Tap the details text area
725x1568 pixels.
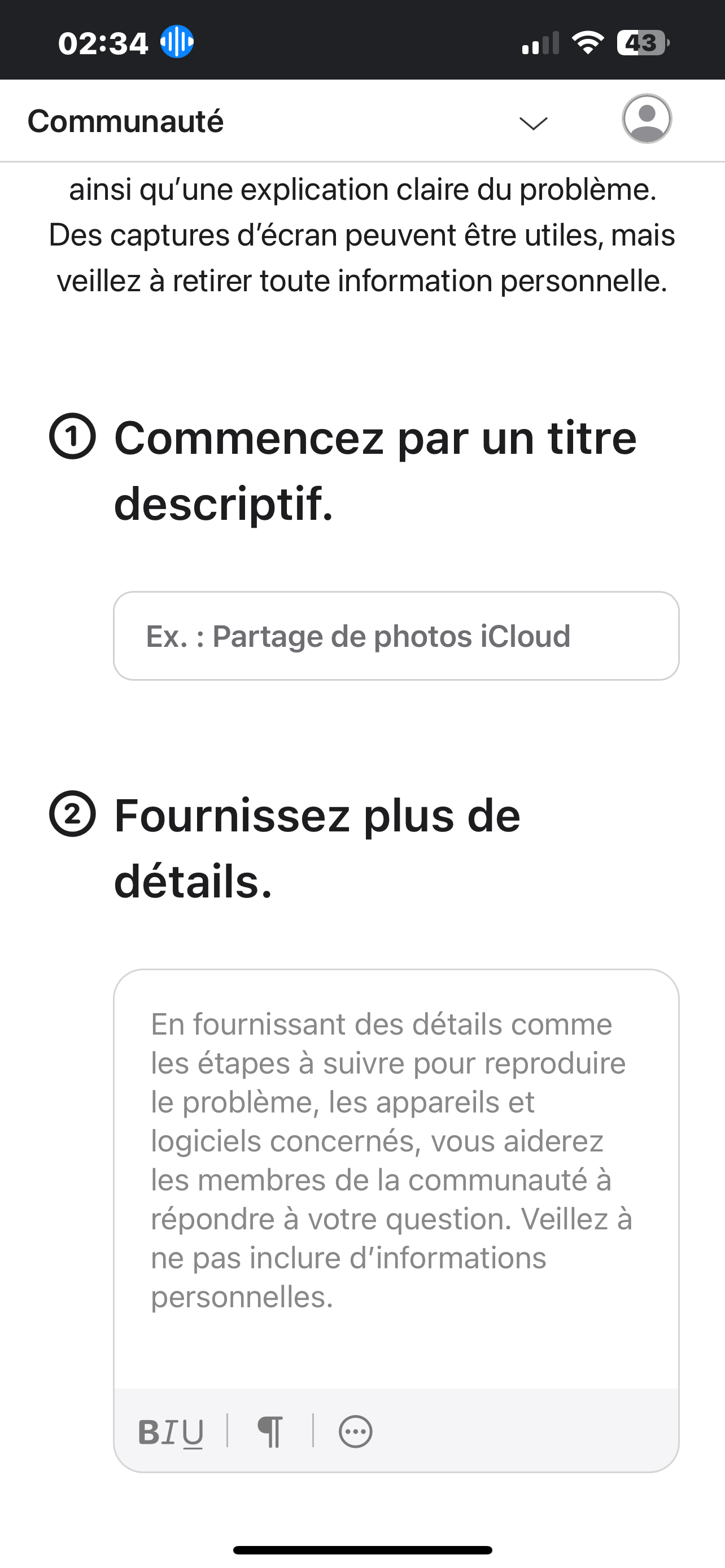click(396, 1175)
